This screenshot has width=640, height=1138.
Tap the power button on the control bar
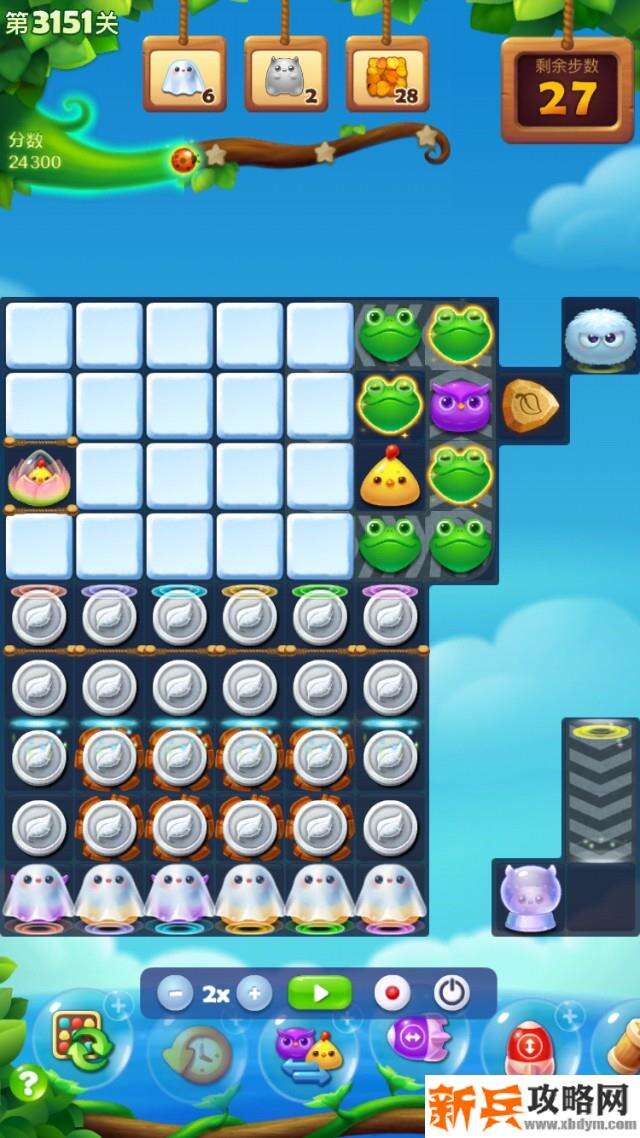(452, 994)
